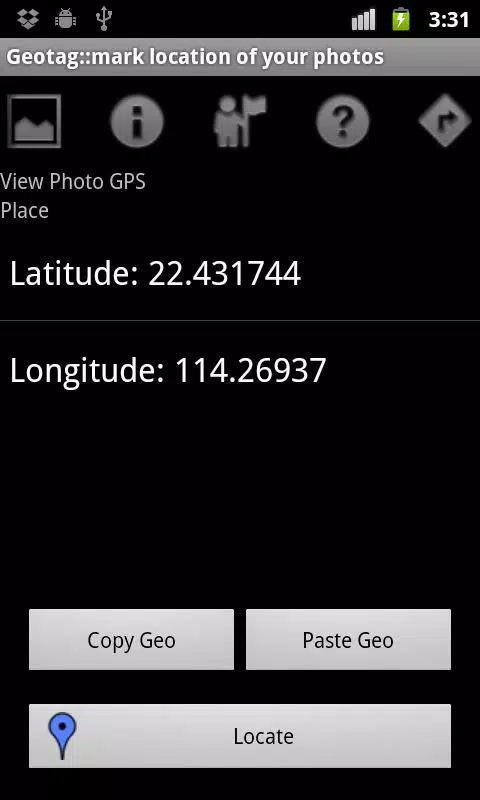Screen dimensions: 480x800
Task: Tap the info circle icon
Action: (137, 121)
